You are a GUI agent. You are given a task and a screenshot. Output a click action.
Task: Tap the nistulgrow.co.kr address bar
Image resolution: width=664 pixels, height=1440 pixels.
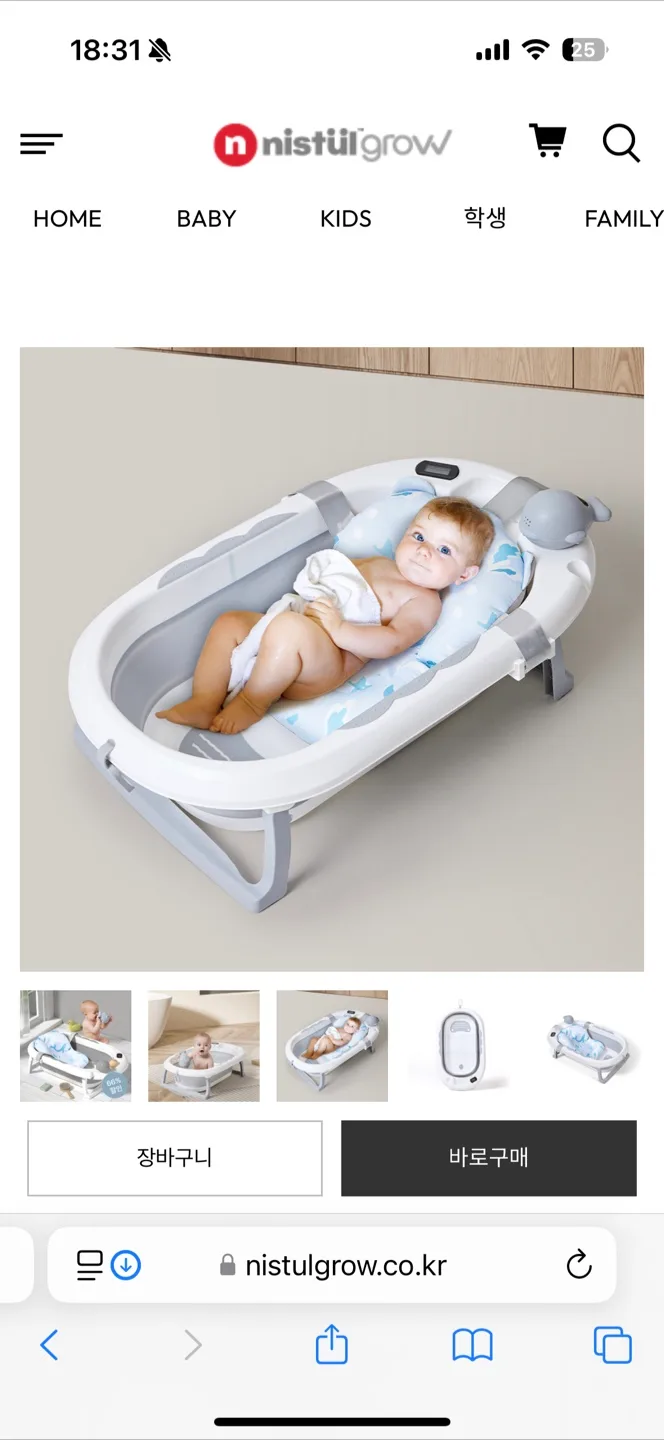pyautogui.click(x=346, y=1266)
